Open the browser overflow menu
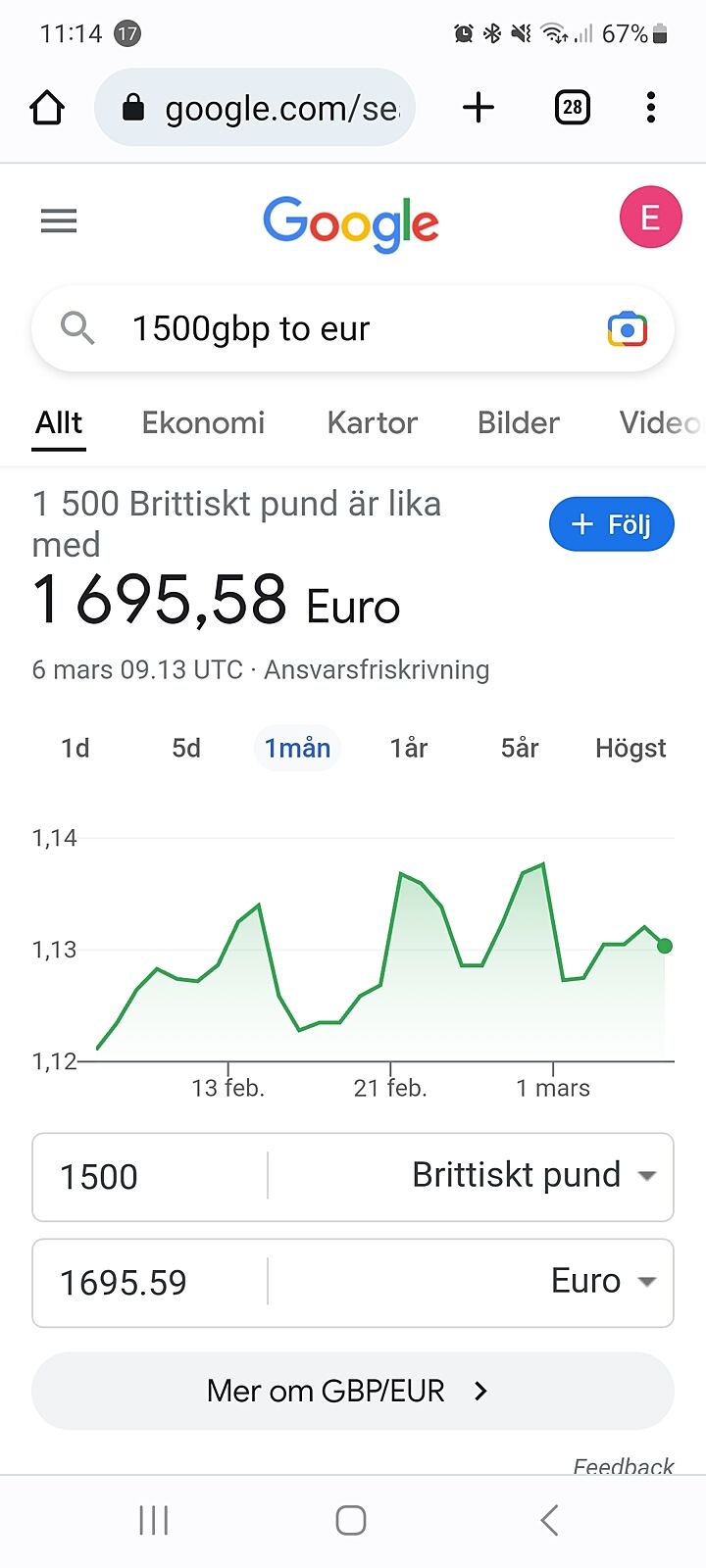The image size is (706, 1568). pos(651,108)
